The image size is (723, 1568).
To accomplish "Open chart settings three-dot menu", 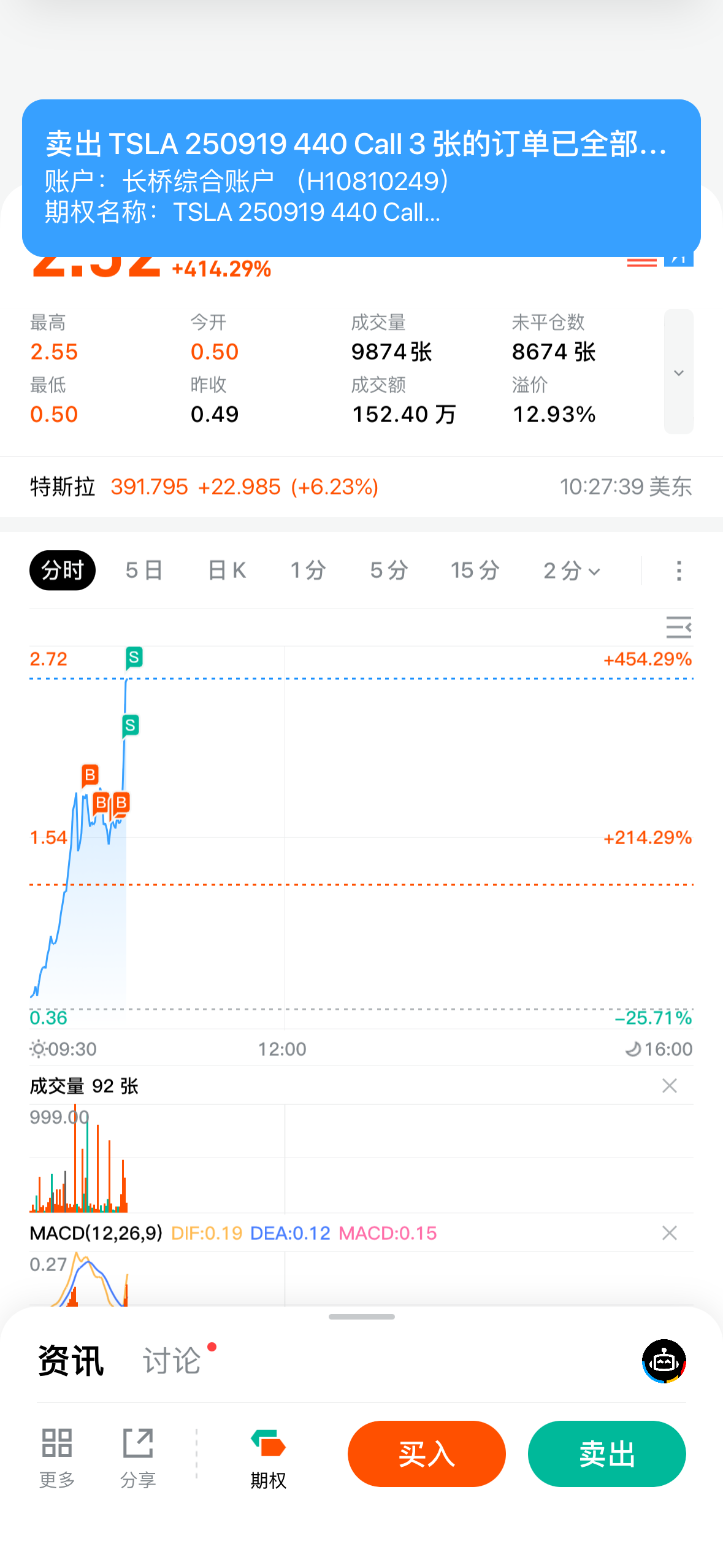I will (x=678, y=571).
